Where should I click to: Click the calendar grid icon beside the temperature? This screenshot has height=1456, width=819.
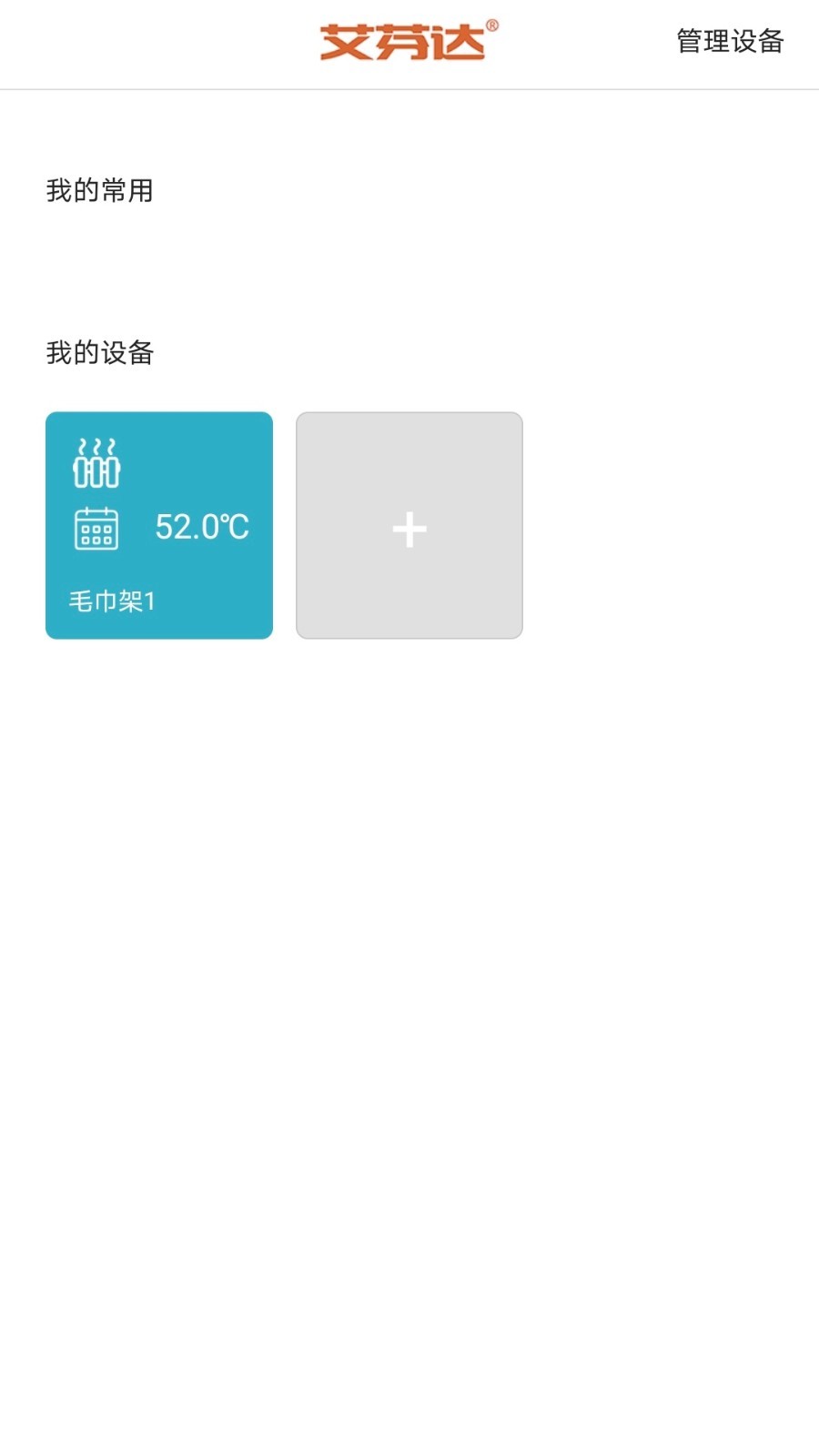click(x=96, y=527)
